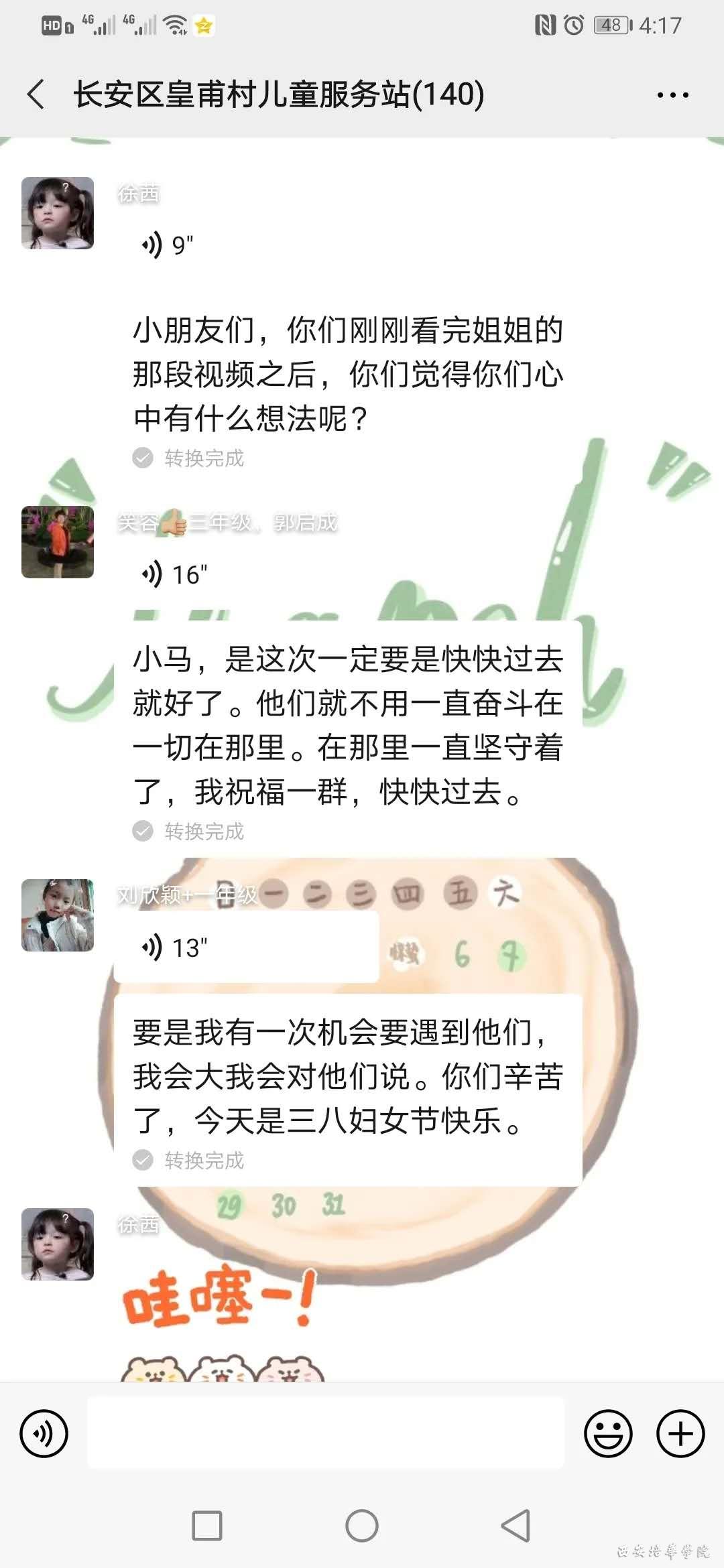Open 郭启成's profile avatar

click(58, 542)
